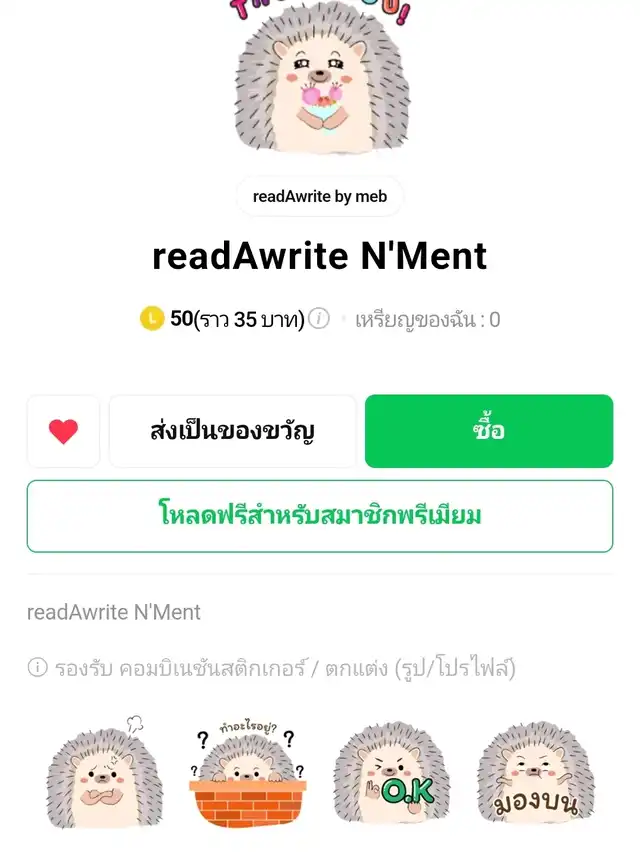This screenshot has height=853, width=640.
Task: Buy the stickers with the green ซื้อ button
Action: (x=488, y=431)
